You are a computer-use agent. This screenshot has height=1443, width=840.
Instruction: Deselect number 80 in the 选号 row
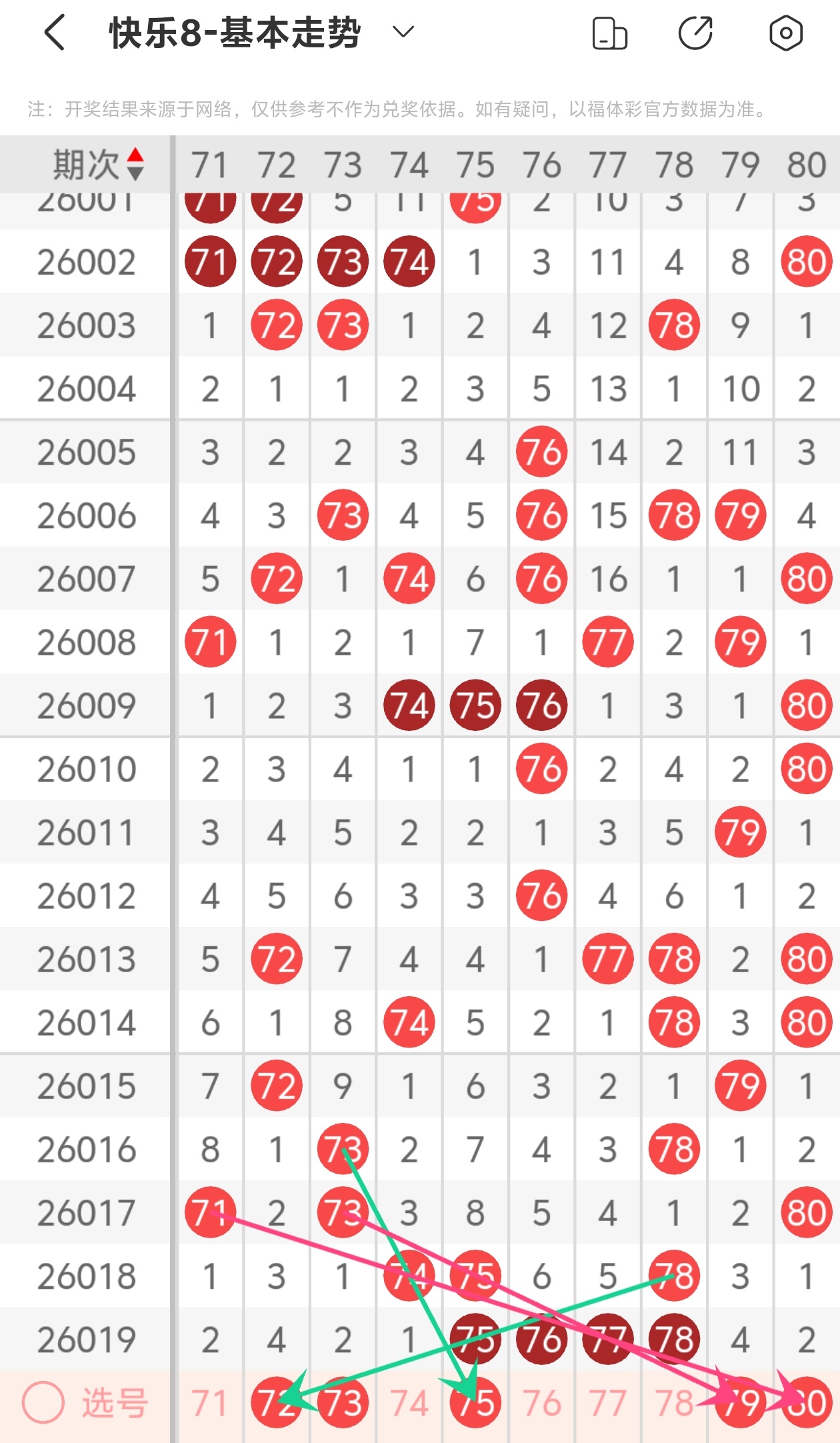(x=806, y=1402)
